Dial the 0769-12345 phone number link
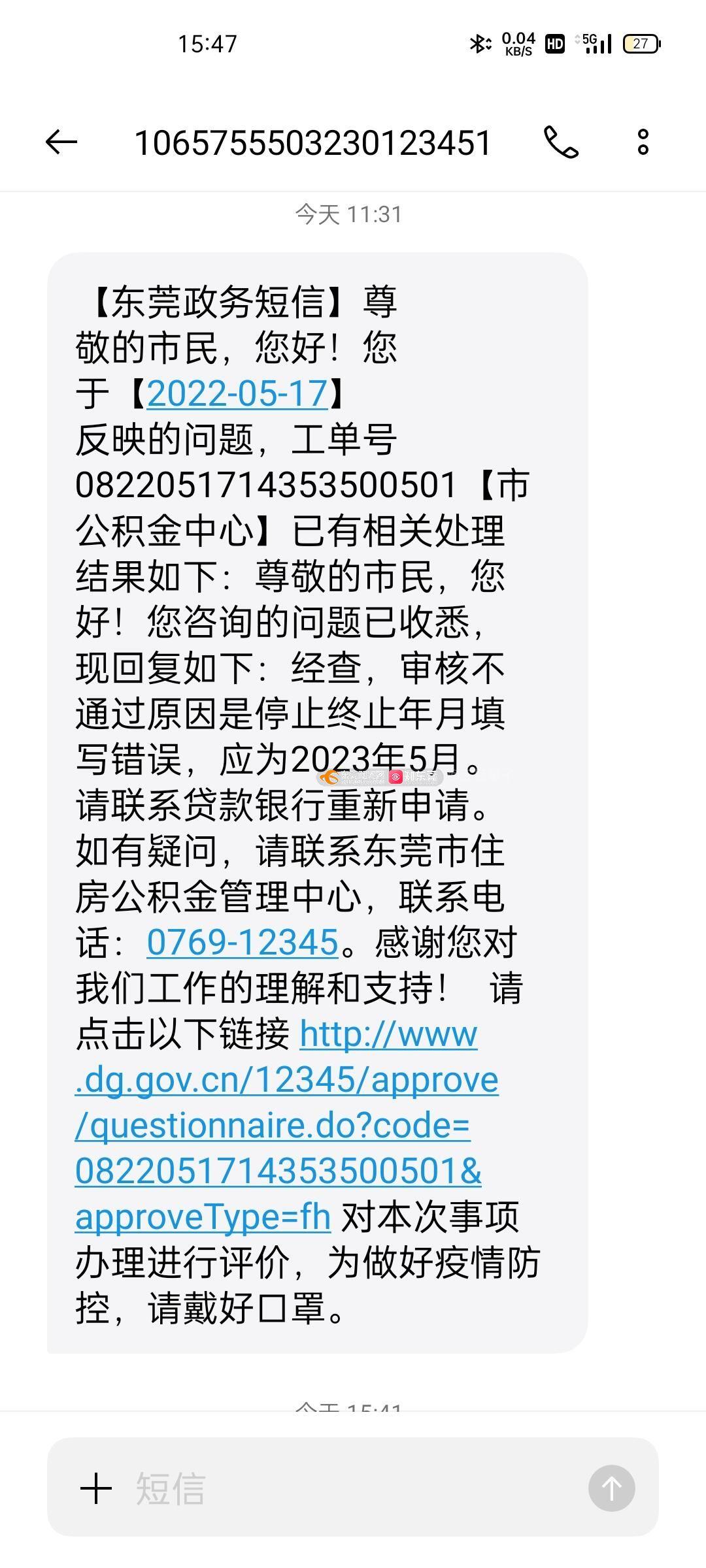This screenshot has height=1568, width=706. pos(243,942)
